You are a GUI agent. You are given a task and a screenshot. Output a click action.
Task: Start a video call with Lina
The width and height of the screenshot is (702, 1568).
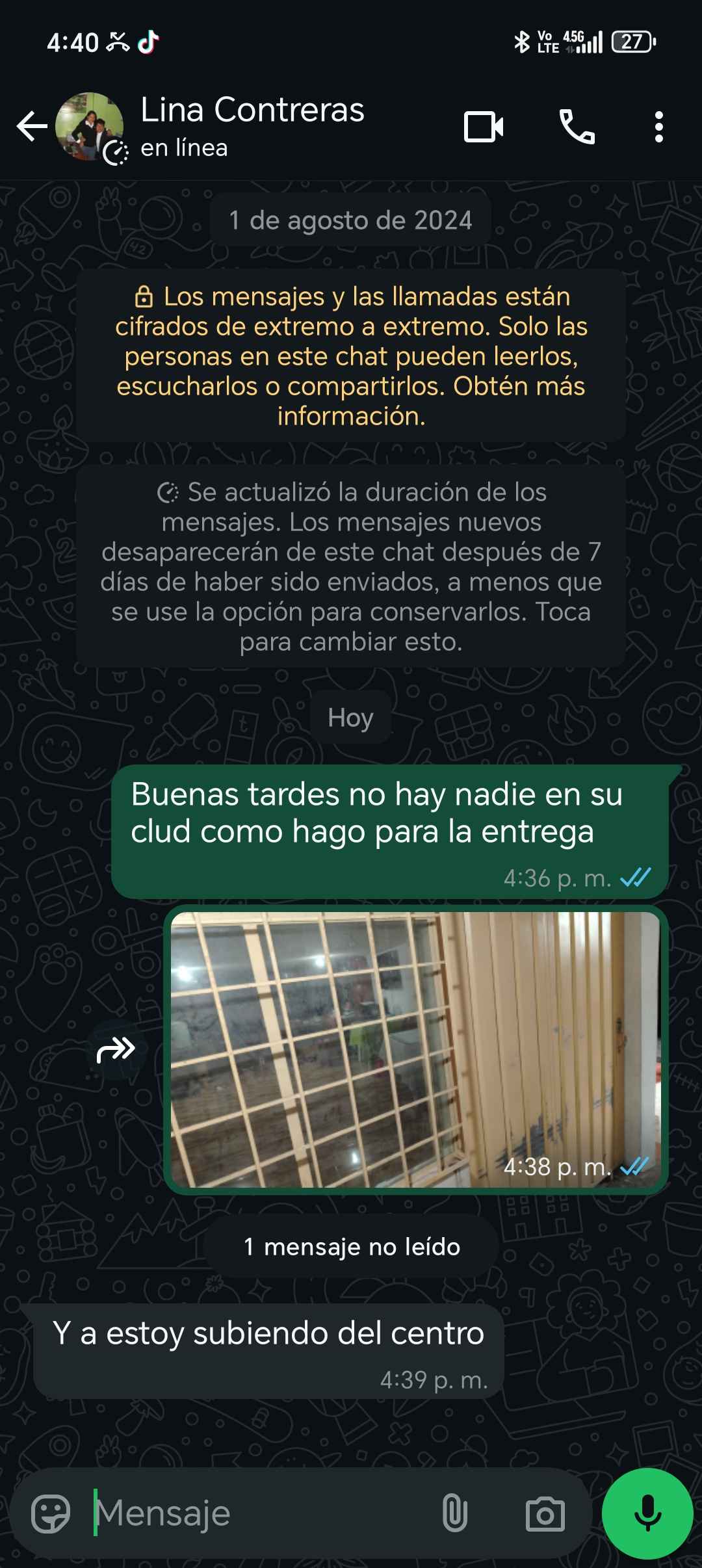pyautogui.click(x=484, y=126)
